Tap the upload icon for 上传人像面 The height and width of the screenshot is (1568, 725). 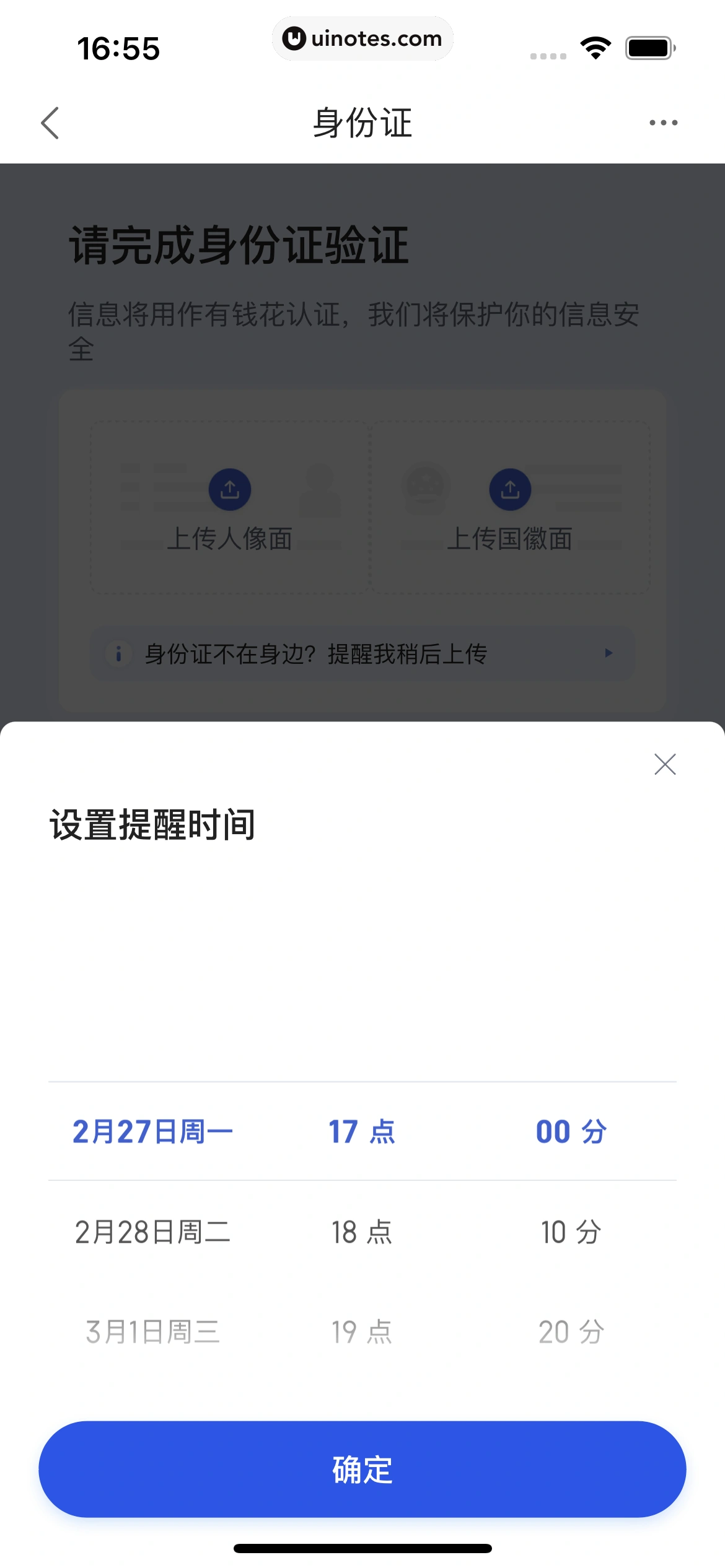230,489
